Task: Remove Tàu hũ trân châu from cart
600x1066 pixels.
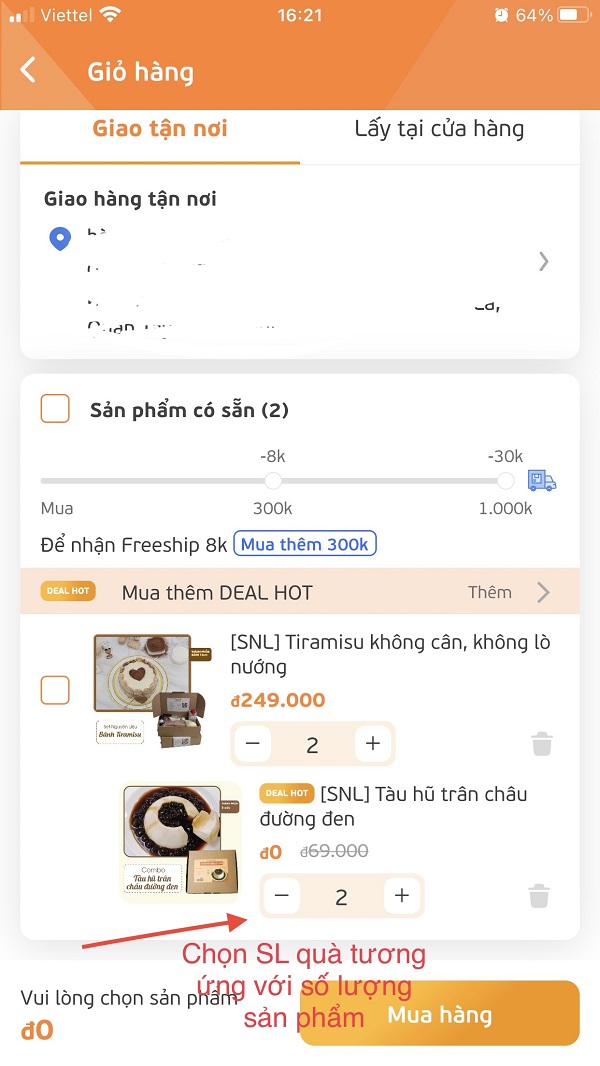Action: tap(539, 896)
